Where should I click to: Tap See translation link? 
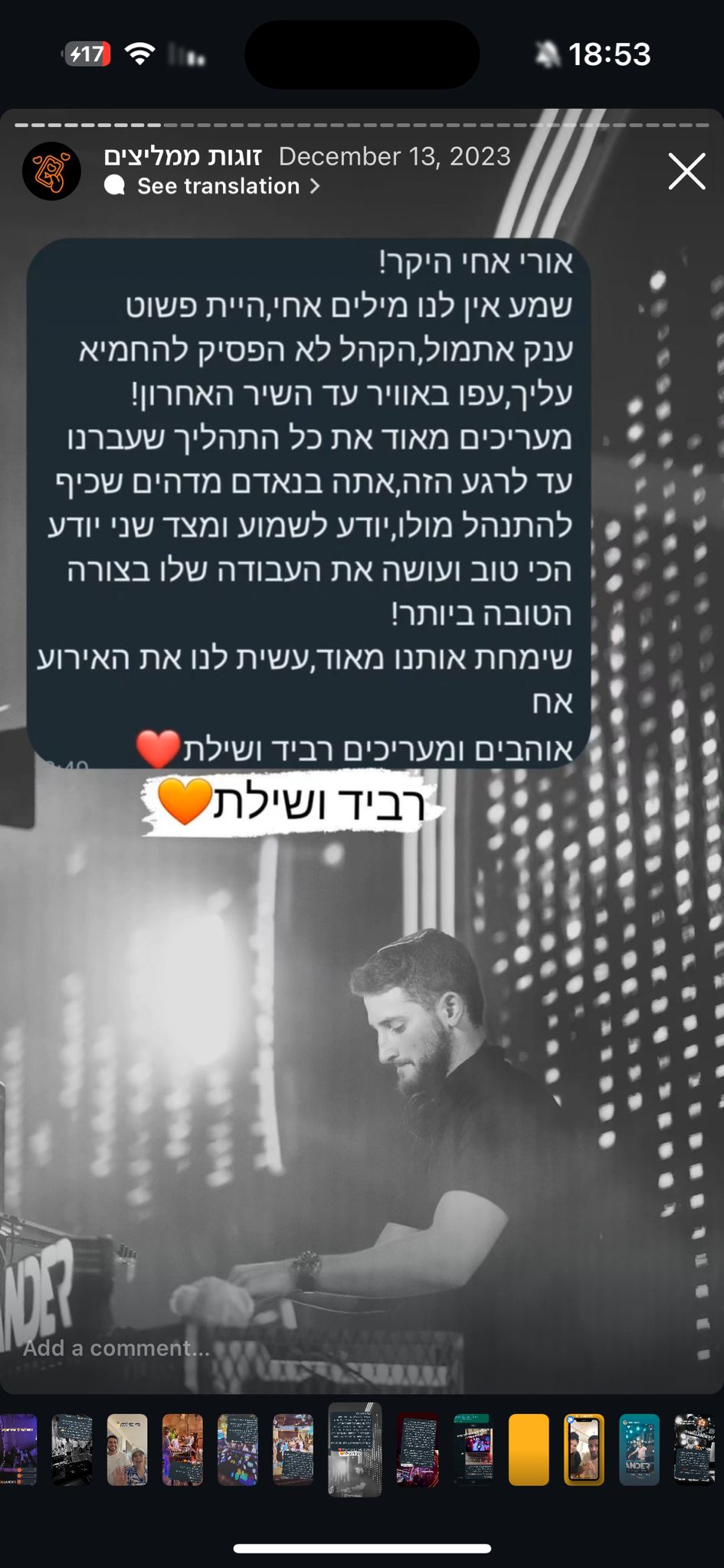click(x=219, y=186)
